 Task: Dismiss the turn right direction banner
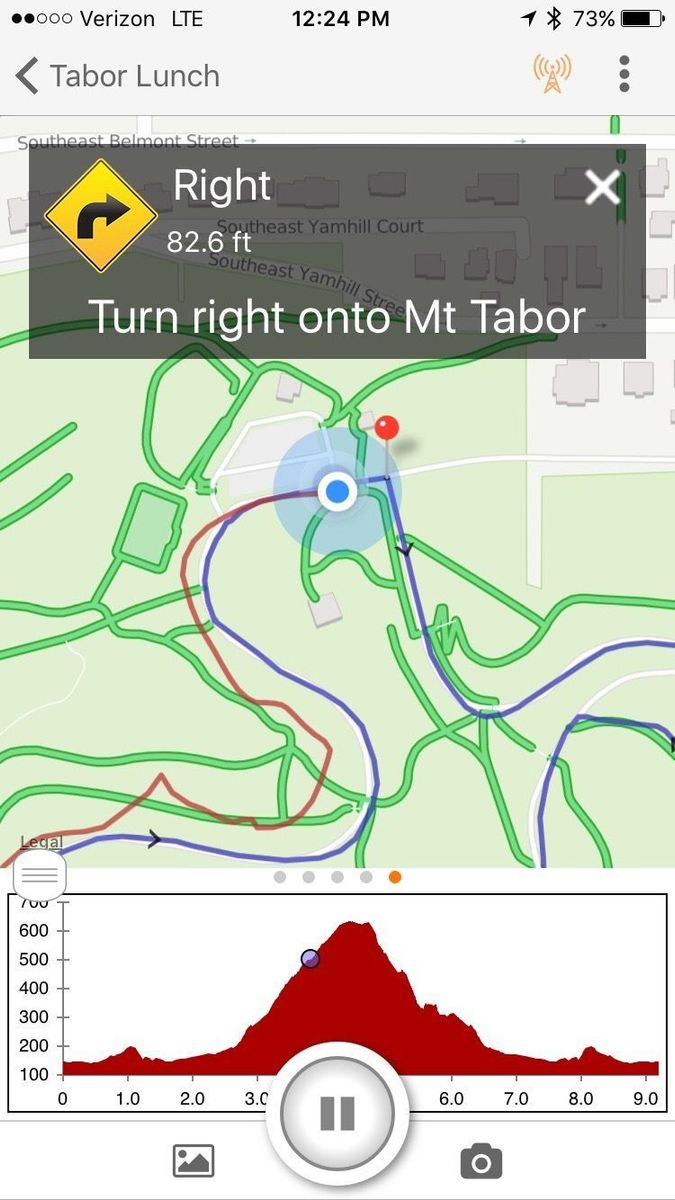(603, 187)
